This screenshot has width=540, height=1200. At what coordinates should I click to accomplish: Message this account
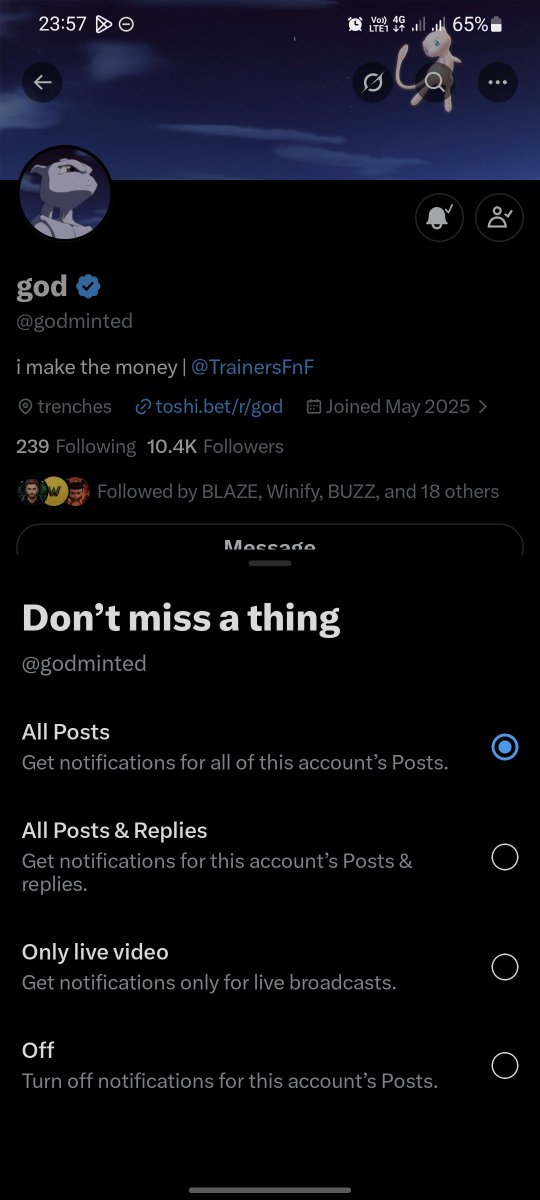[270, 541]
